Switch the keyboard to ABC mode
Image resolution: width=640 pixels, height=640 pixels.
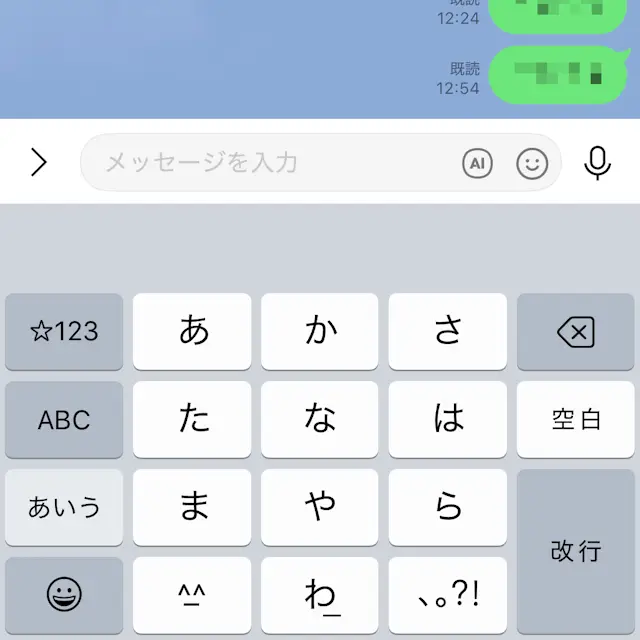click(64, 419)
